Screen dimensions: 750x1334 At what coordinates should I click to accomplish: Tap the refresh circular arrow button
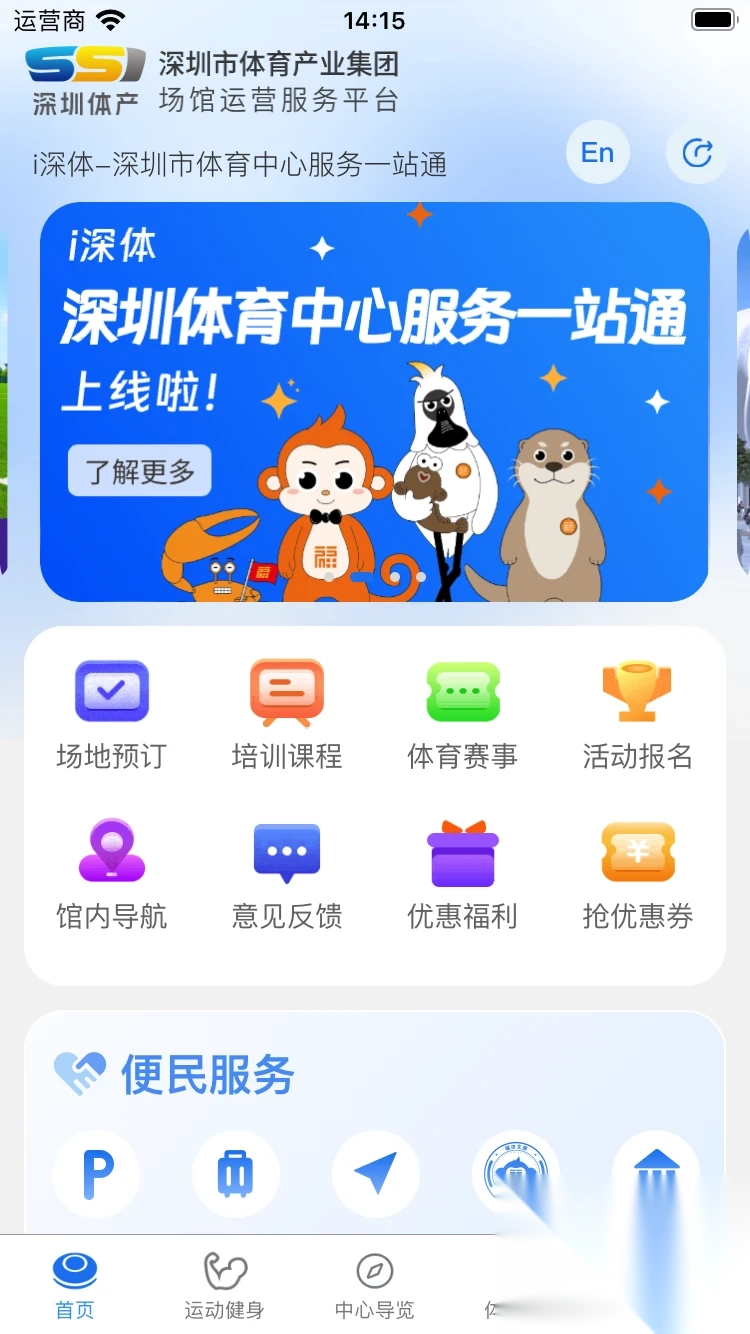point(697,152)
